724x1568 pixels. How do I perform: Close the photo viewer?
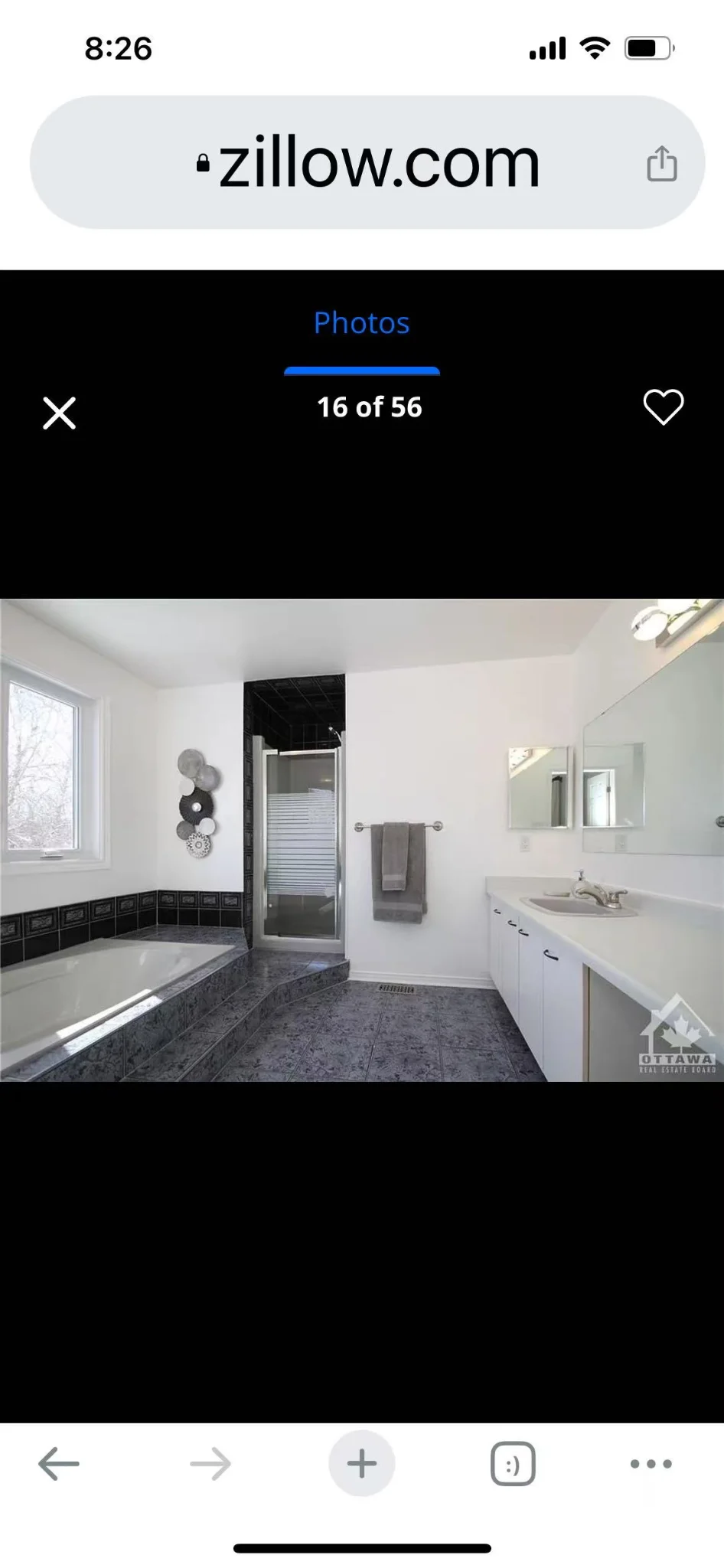coord(59,413)
